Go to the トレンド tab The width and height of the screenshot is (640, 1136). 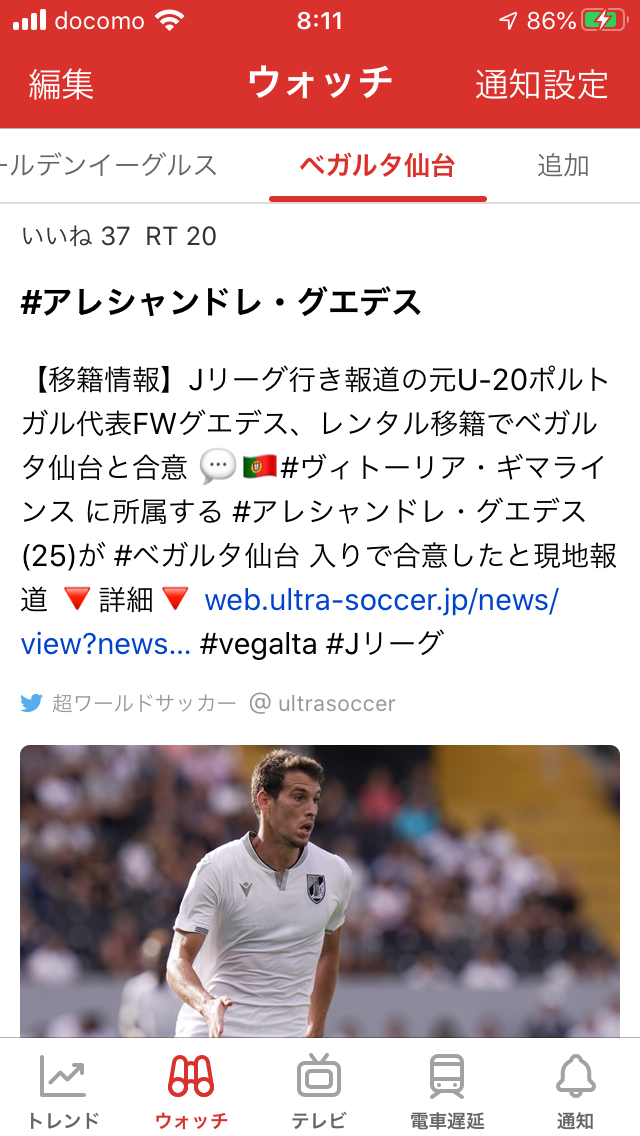tap(63, 1091)
